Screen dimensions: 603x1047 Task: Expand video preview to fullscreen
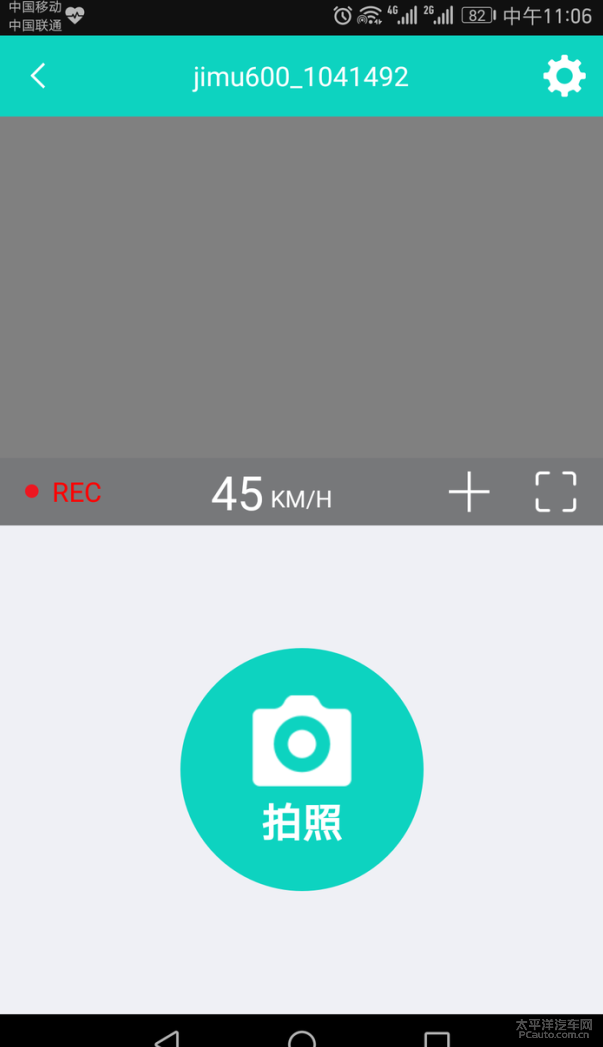pyautogui.click(x=556, y=492)
